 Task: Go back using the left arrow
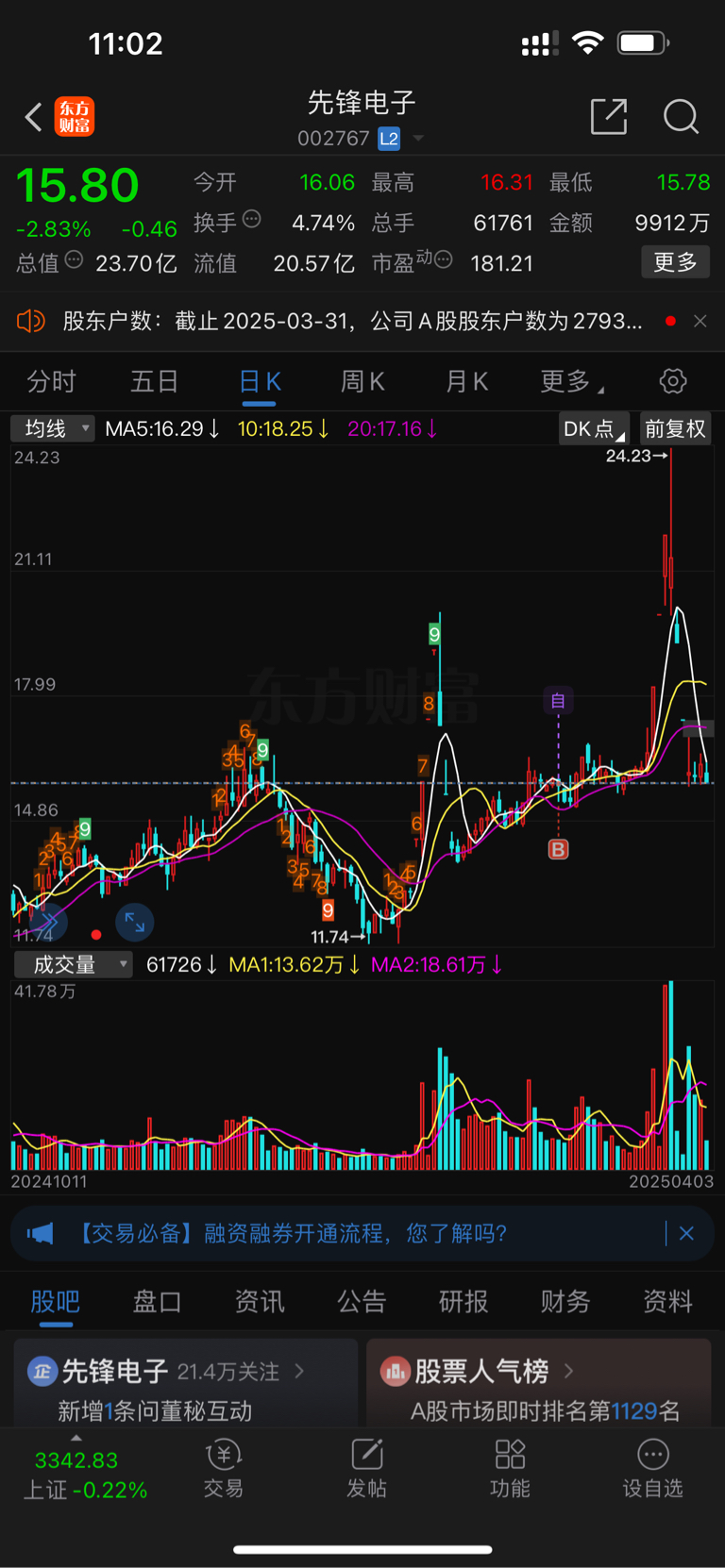click(x=33, y=117)
